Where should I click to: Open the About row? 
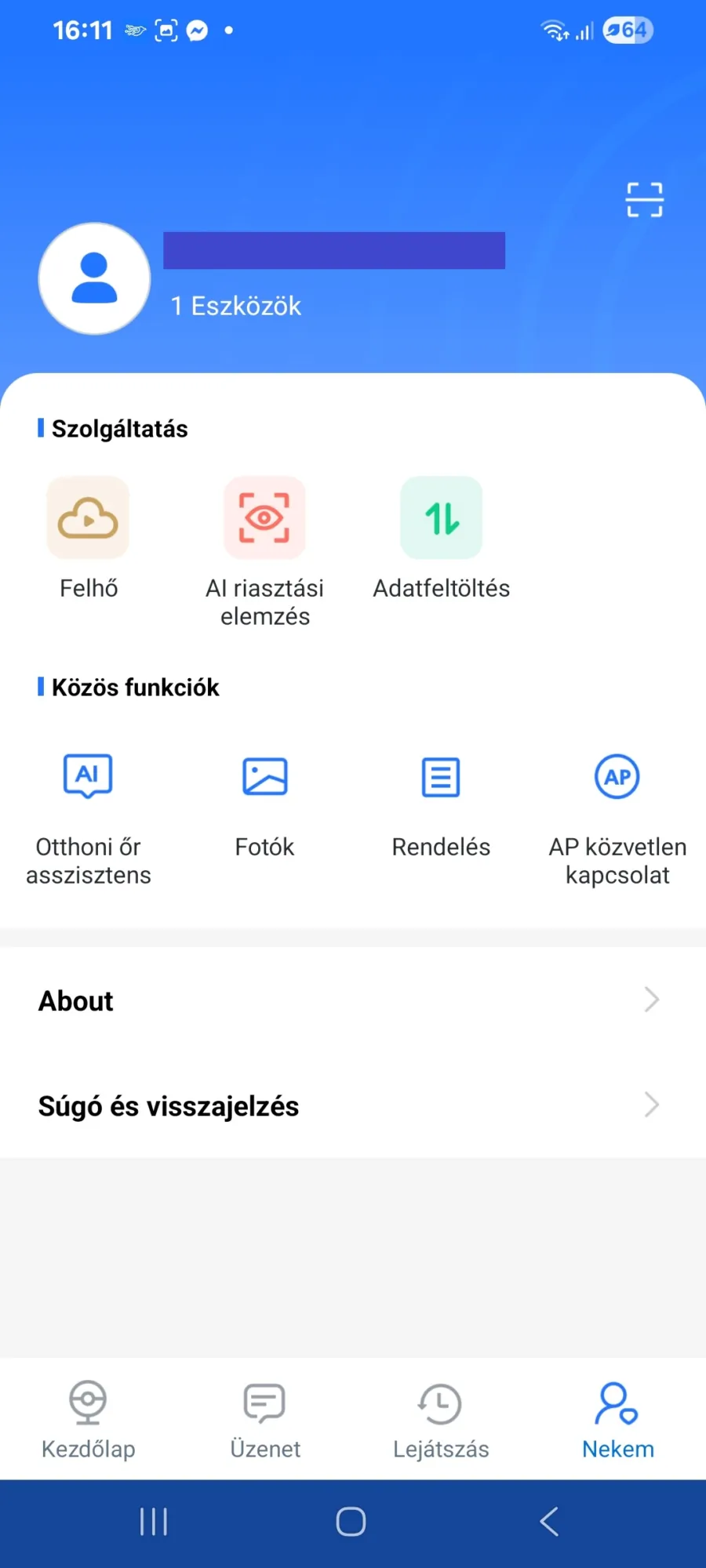pos(353,1000)
